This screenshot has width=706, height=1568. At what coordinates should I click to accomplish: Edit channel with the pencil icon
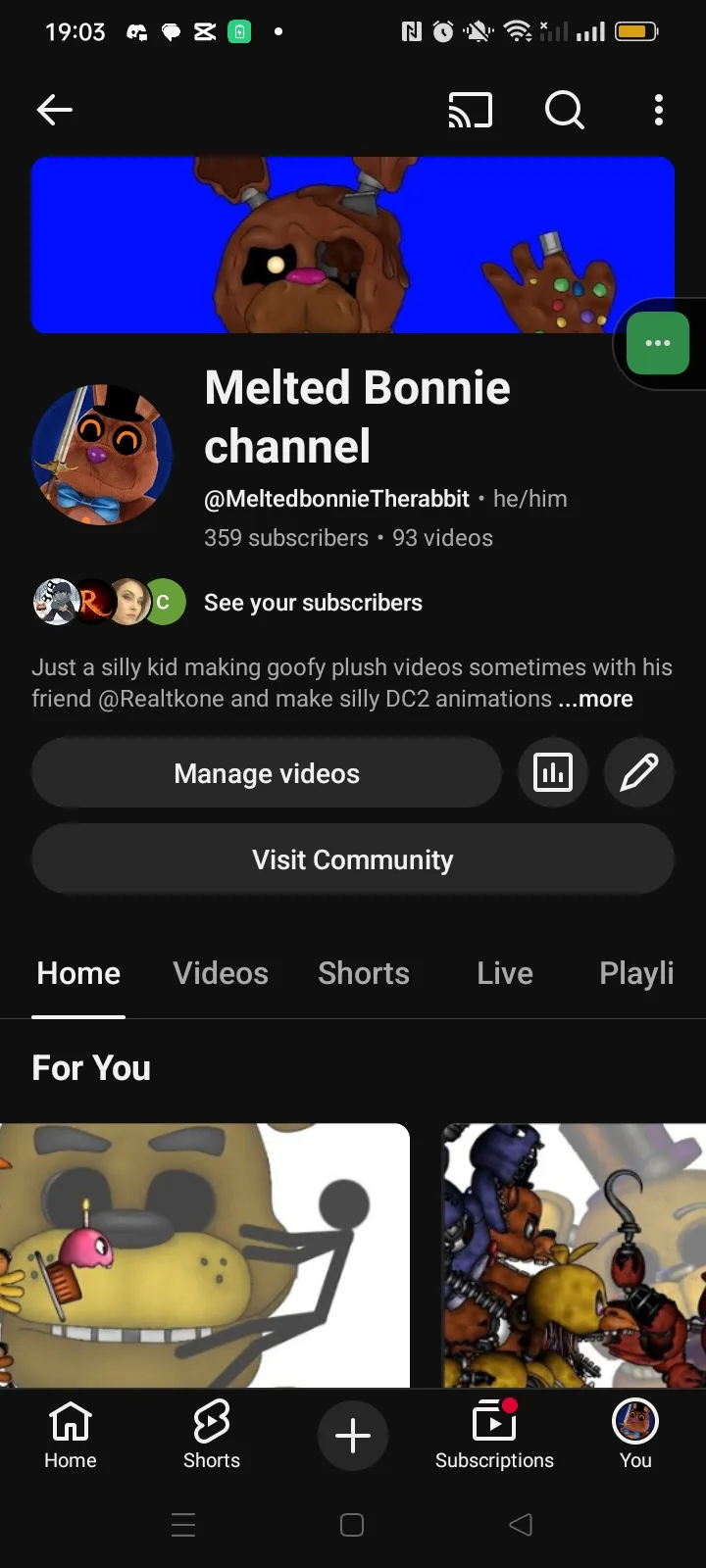pos(639,773)
